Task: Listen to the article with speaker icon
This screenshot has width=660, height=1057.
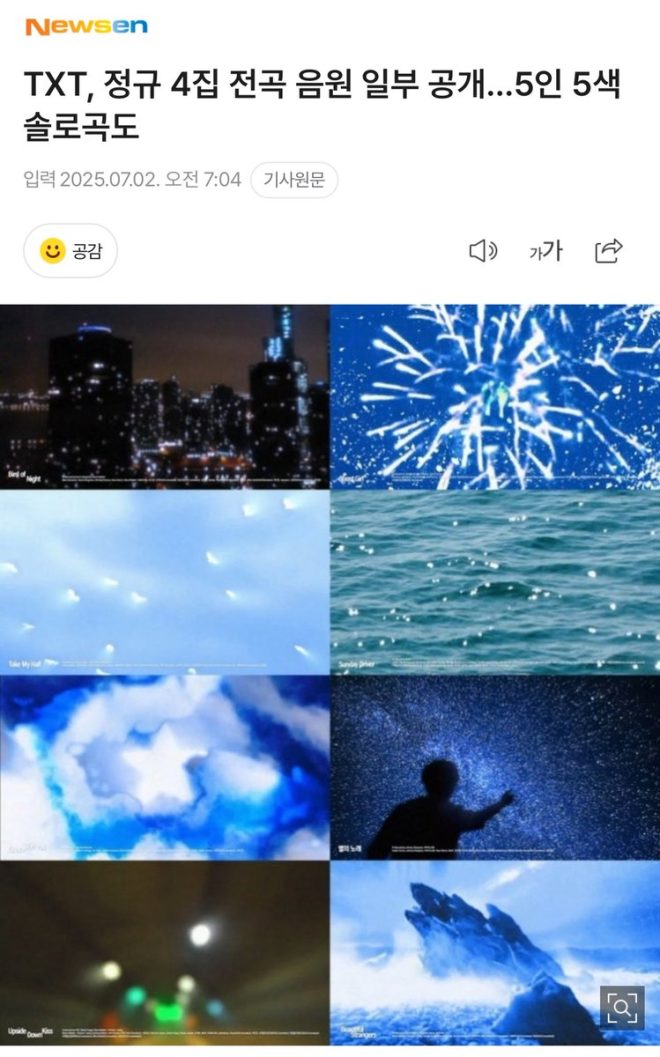Action: coord(483,251)
